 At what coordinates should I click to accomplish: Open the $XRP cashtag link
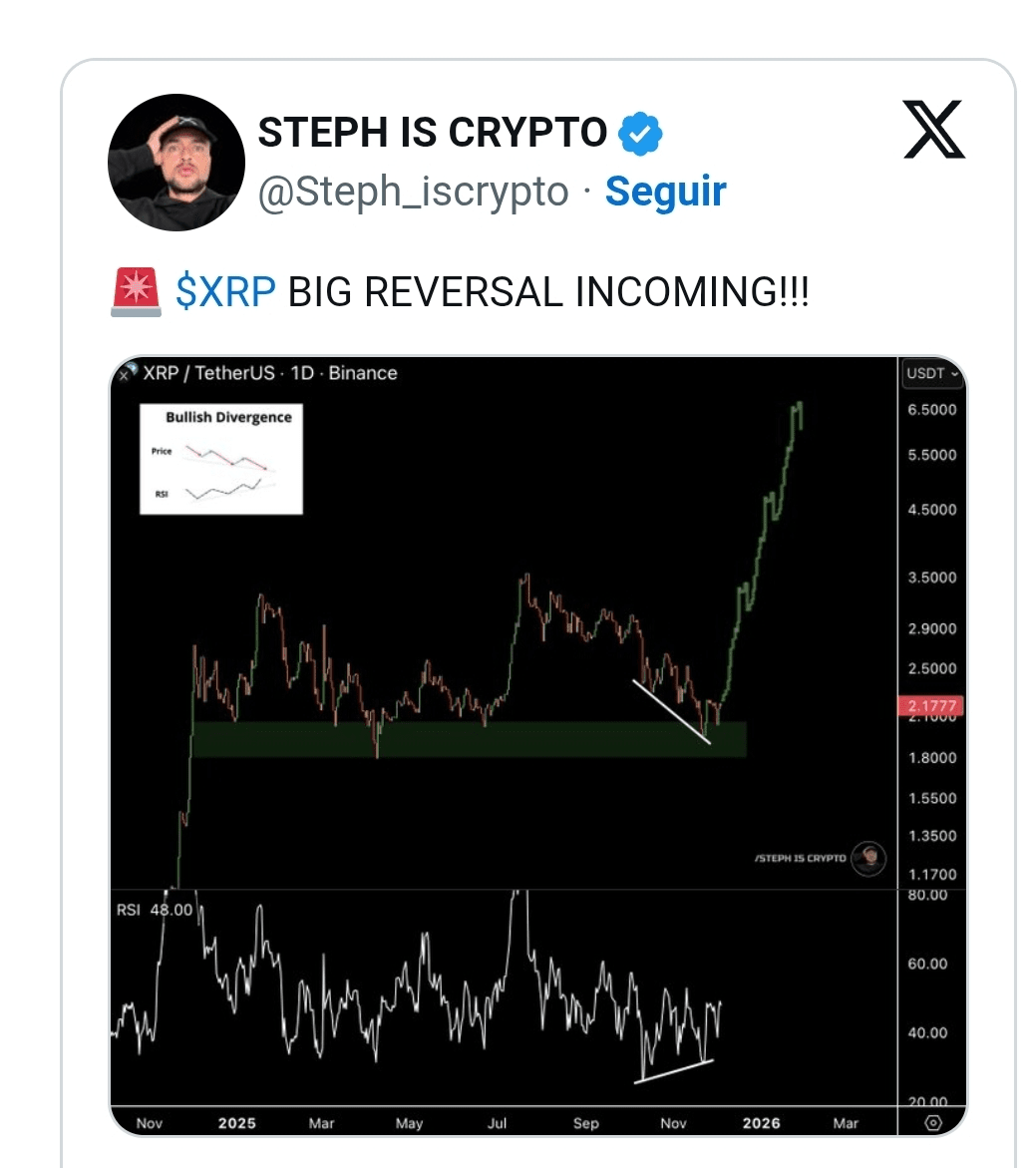(x=225, y=291)
